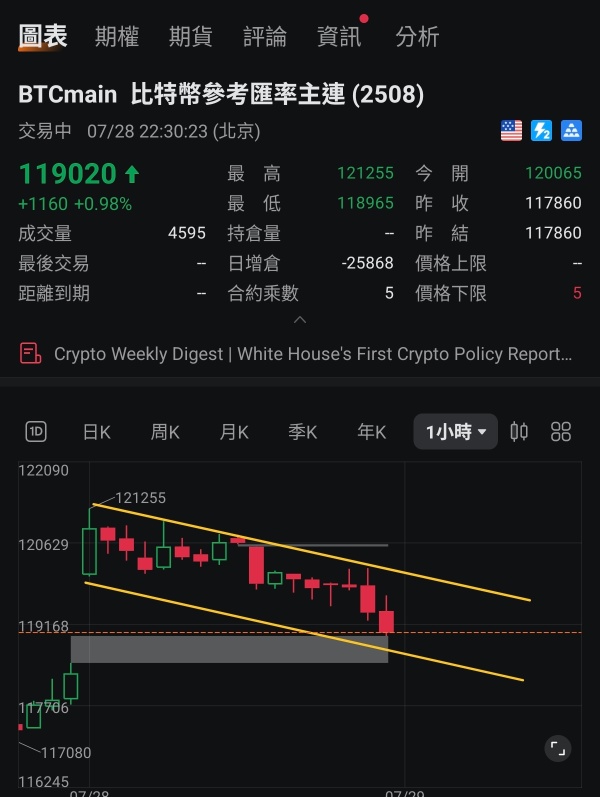
Task: Open the 資訊 tab
Action: click(339, 37)
